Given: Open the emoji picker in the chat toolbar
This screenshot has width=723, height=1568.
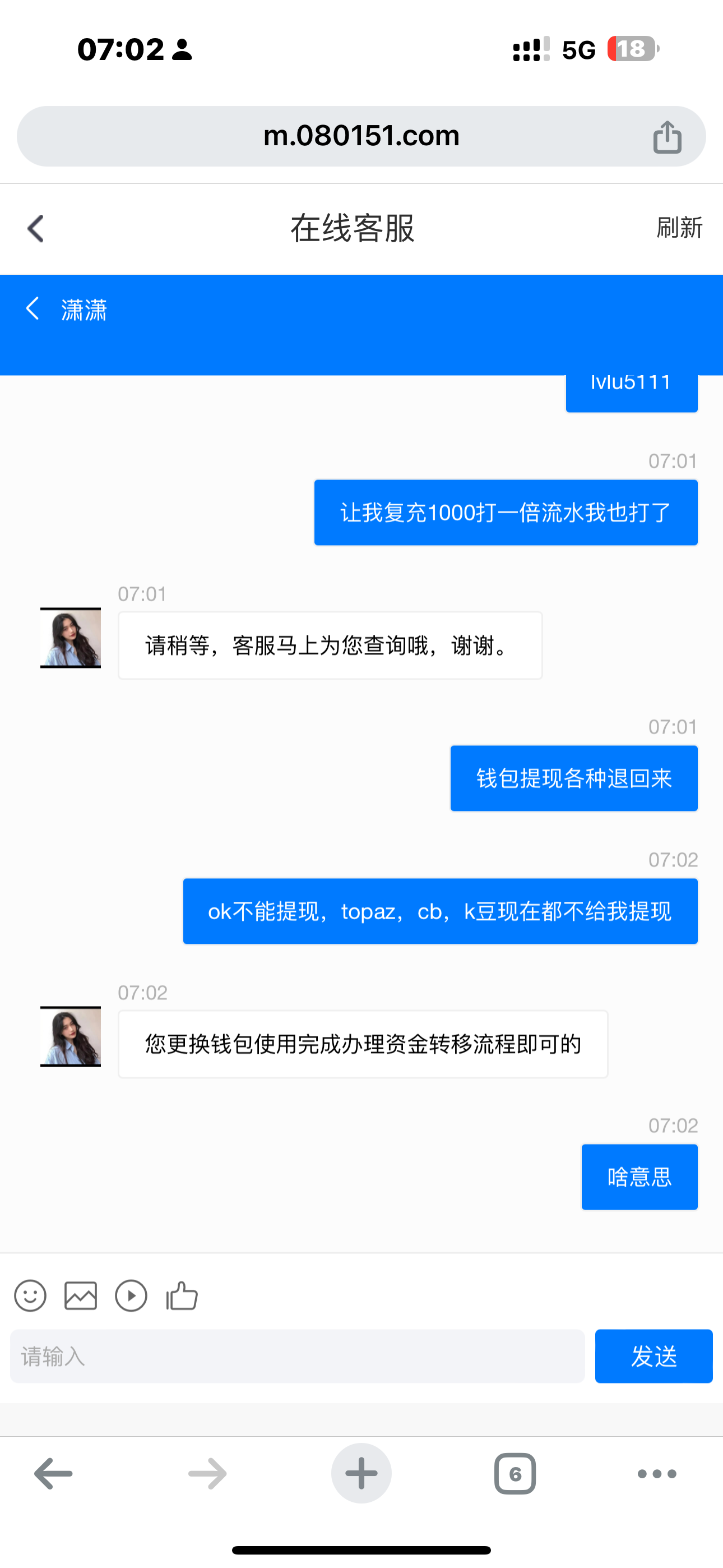Looking at the screenshot, I should [30, 1296].
